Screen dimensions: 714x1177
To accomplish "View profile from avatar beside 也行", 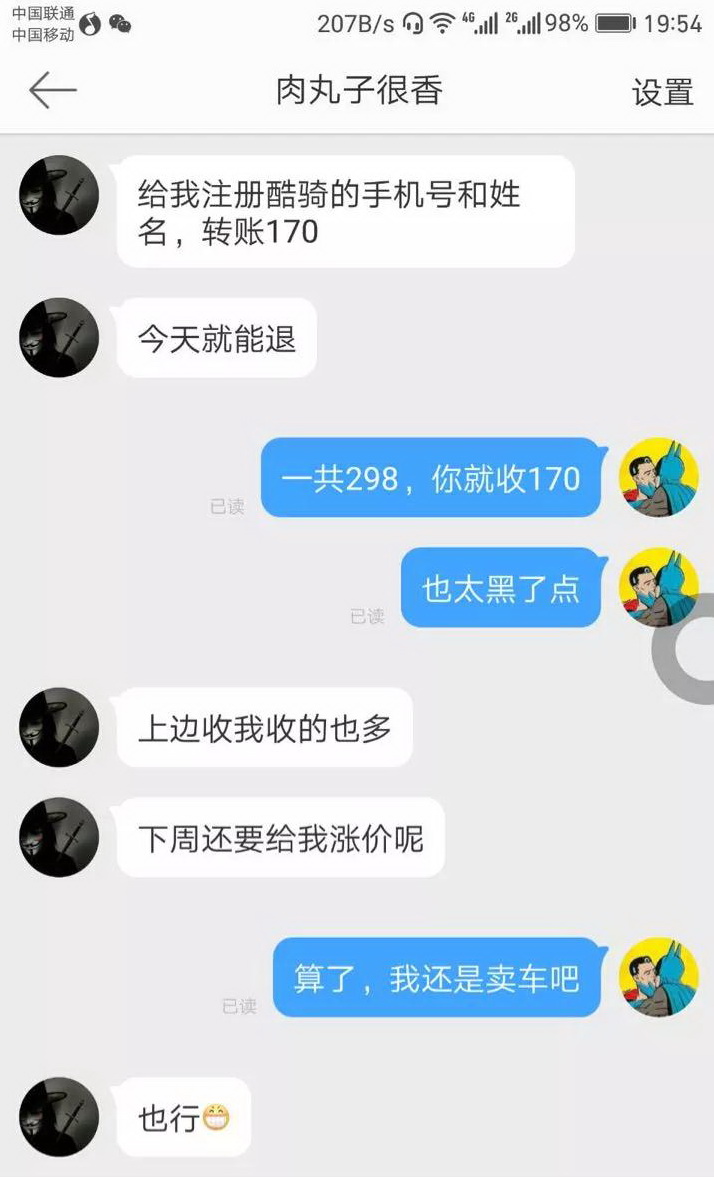I will 59,1117.
